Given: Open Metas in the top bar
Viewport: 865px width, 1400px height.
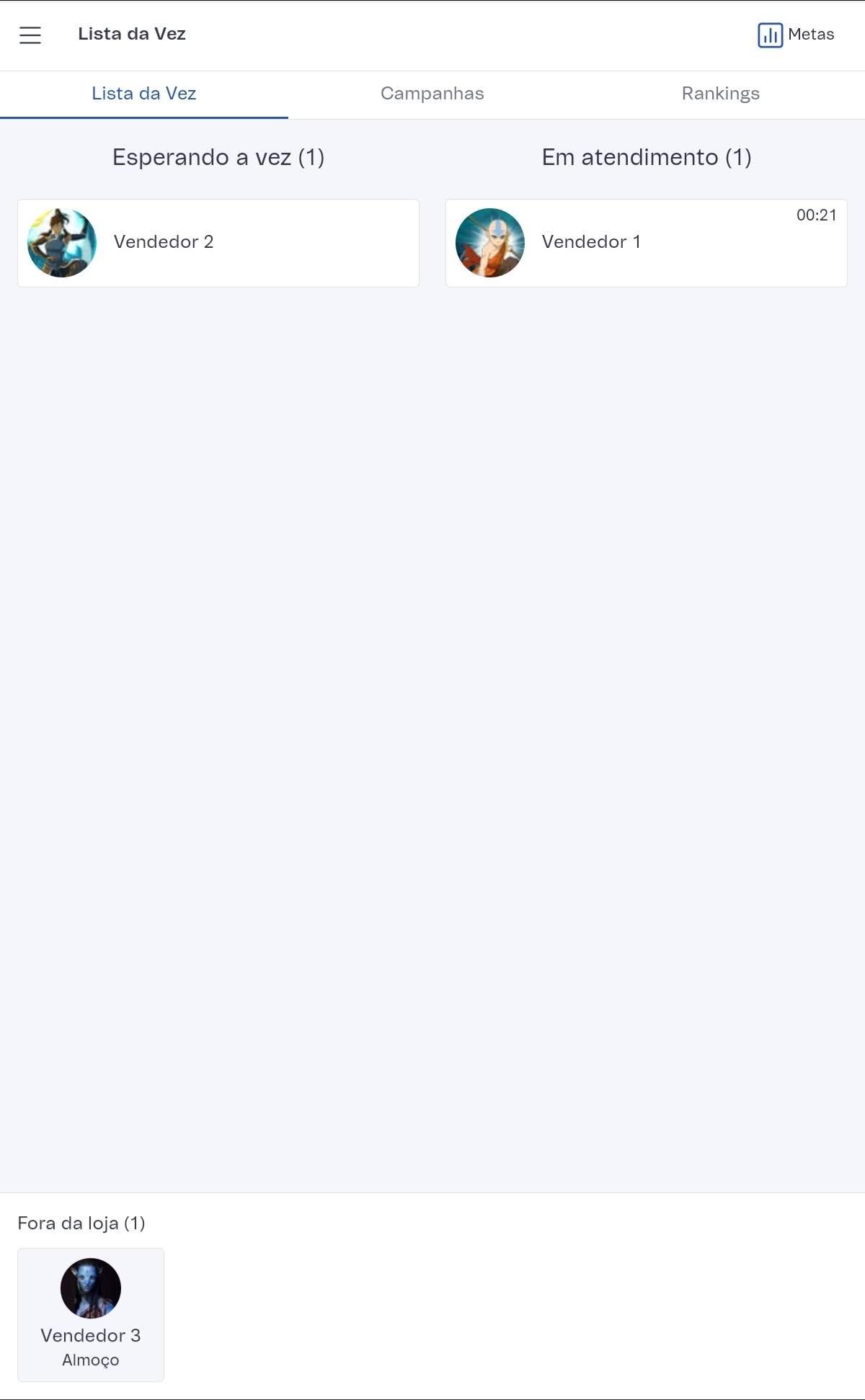Looking at the screenshot, I should 796,35.
